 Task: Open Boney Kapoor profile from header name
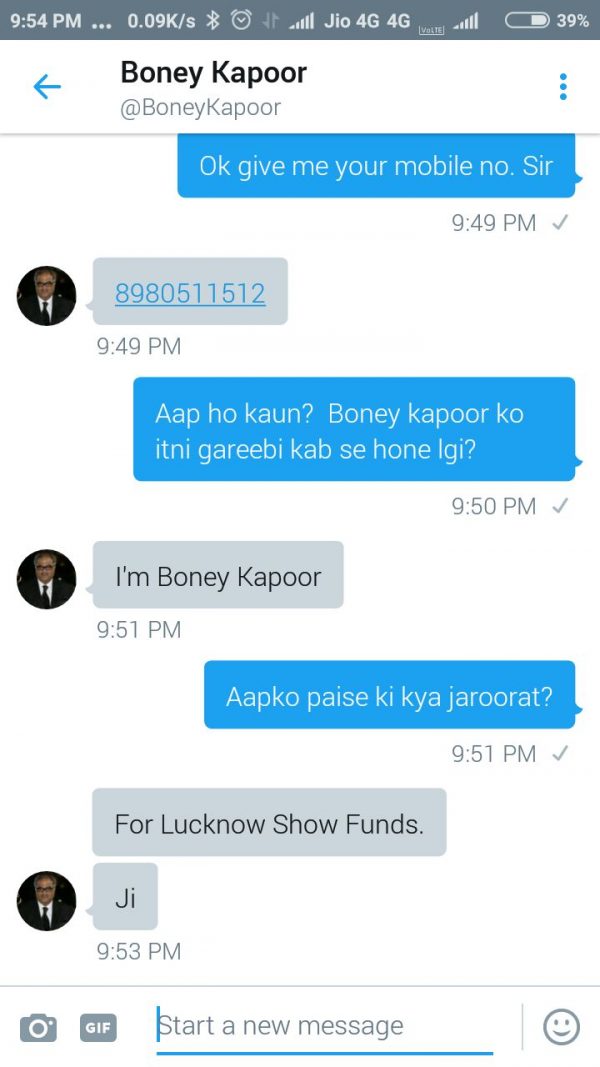(213, 72)
